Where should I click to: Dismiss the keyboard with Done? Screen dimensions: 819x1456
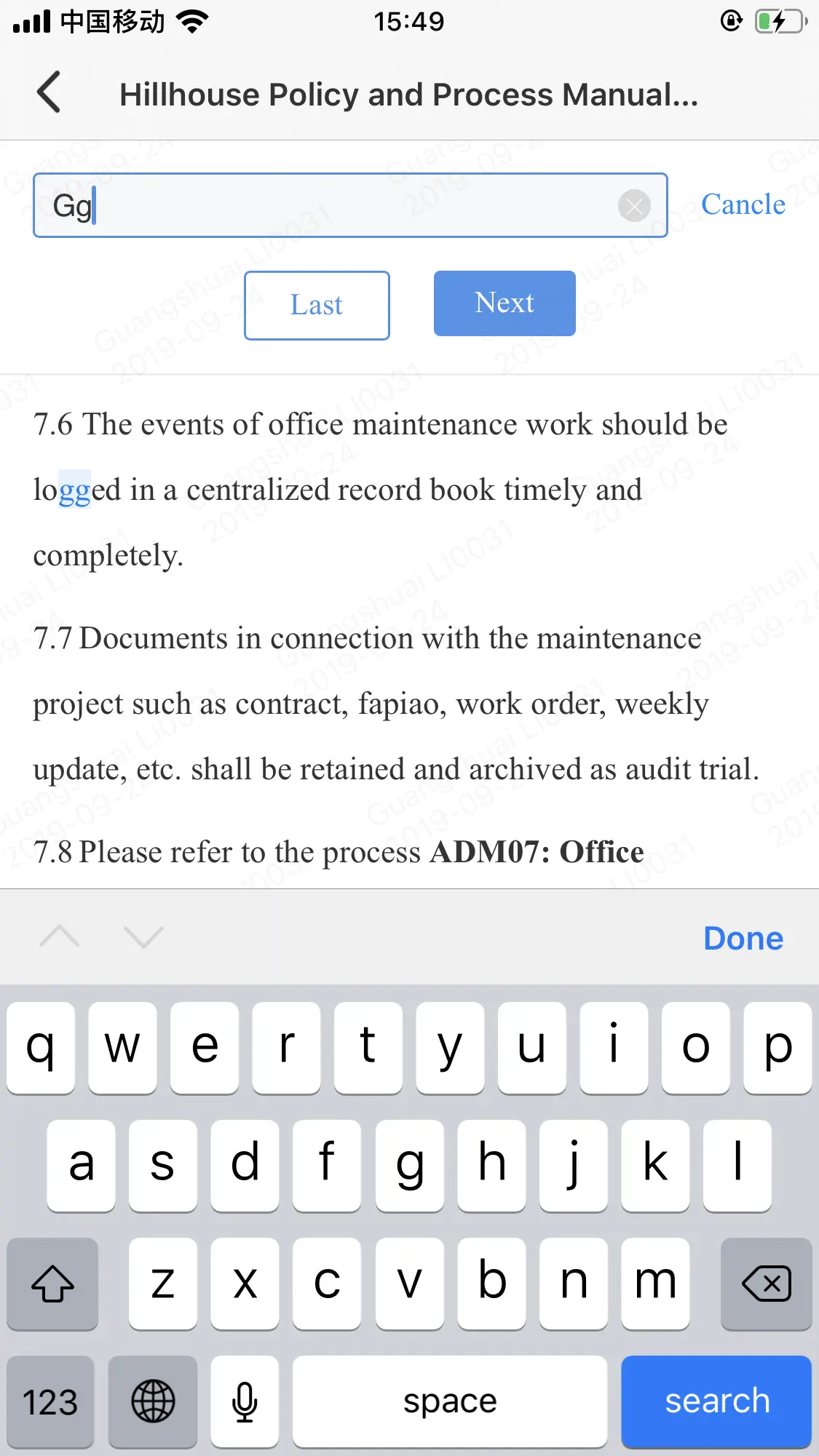(743, 938)
